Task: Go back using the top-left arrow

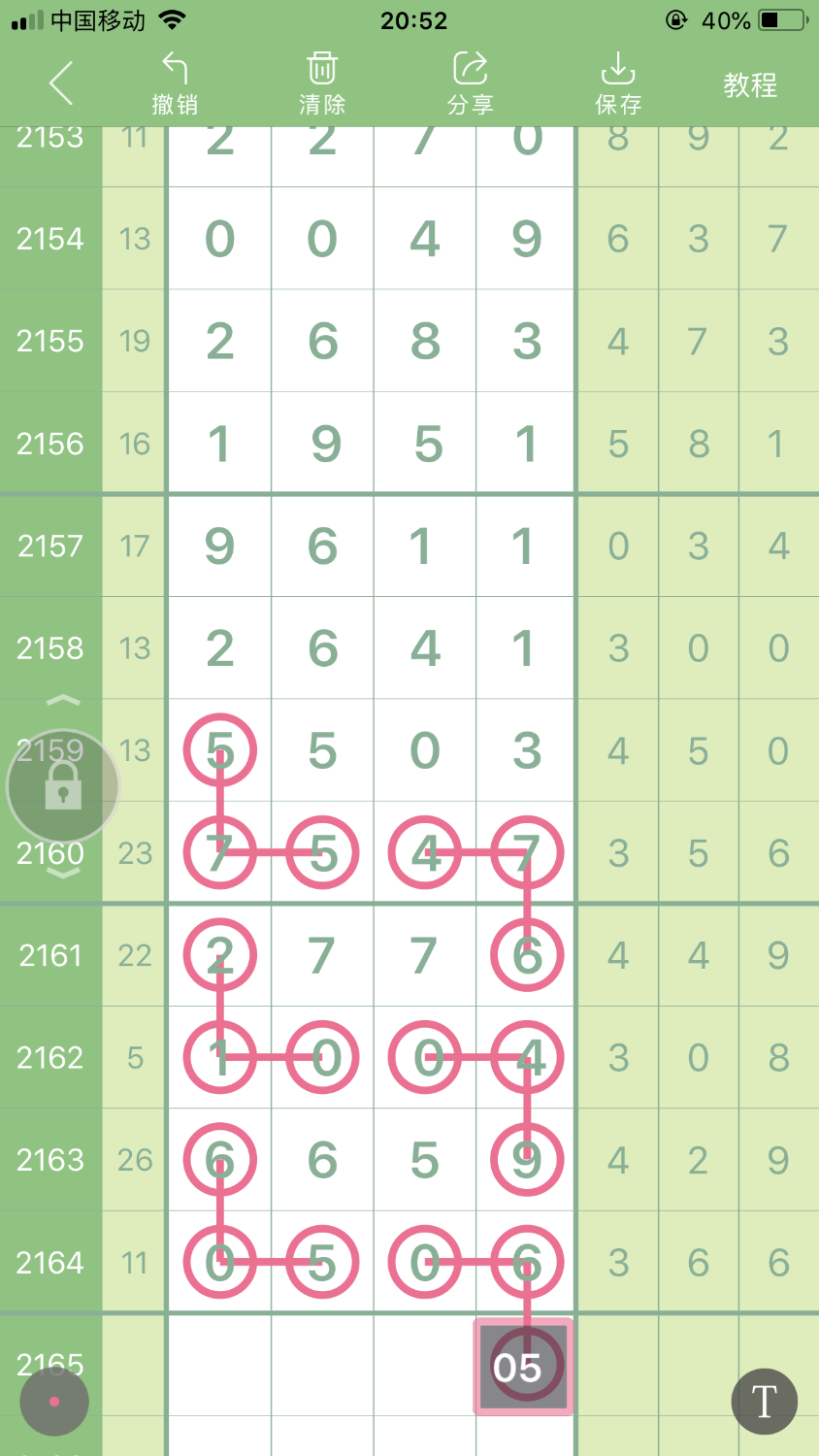Action: pos(61,83)
